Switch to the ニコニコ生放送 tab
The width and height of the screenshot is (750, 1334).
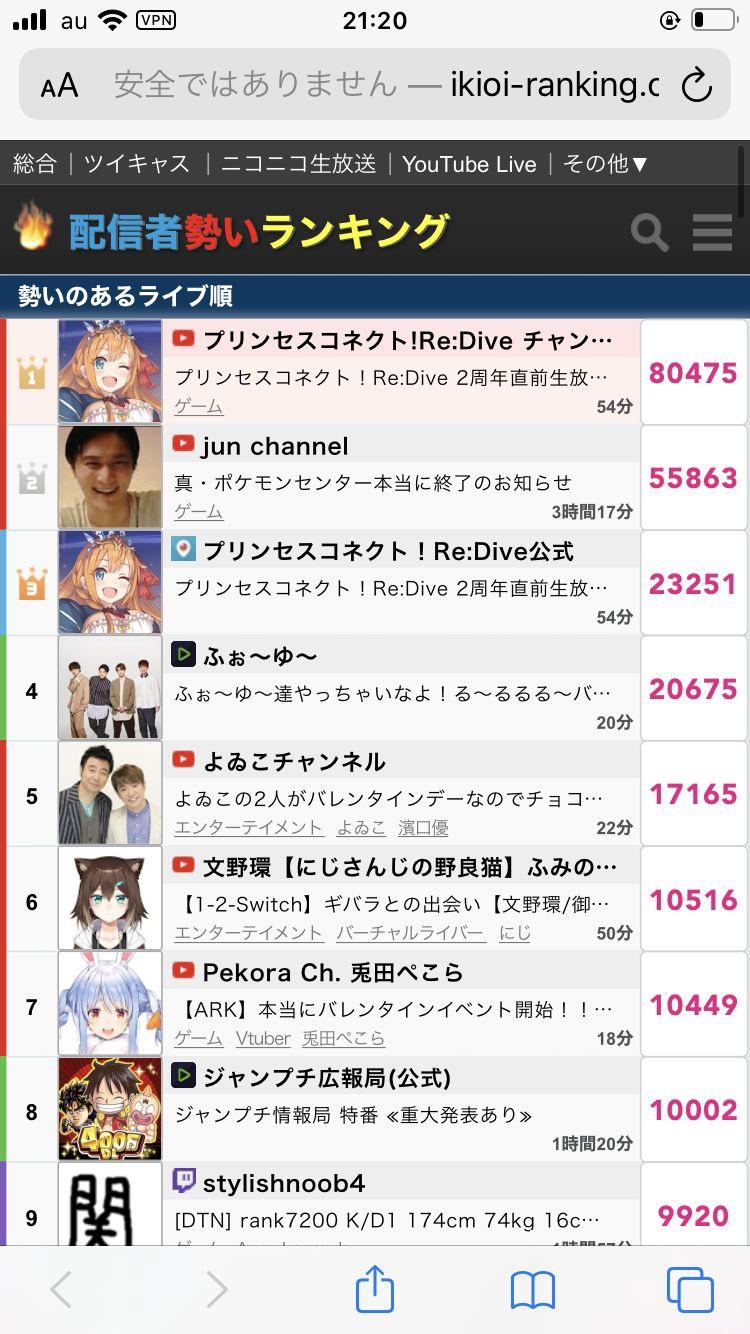(298, 164)
